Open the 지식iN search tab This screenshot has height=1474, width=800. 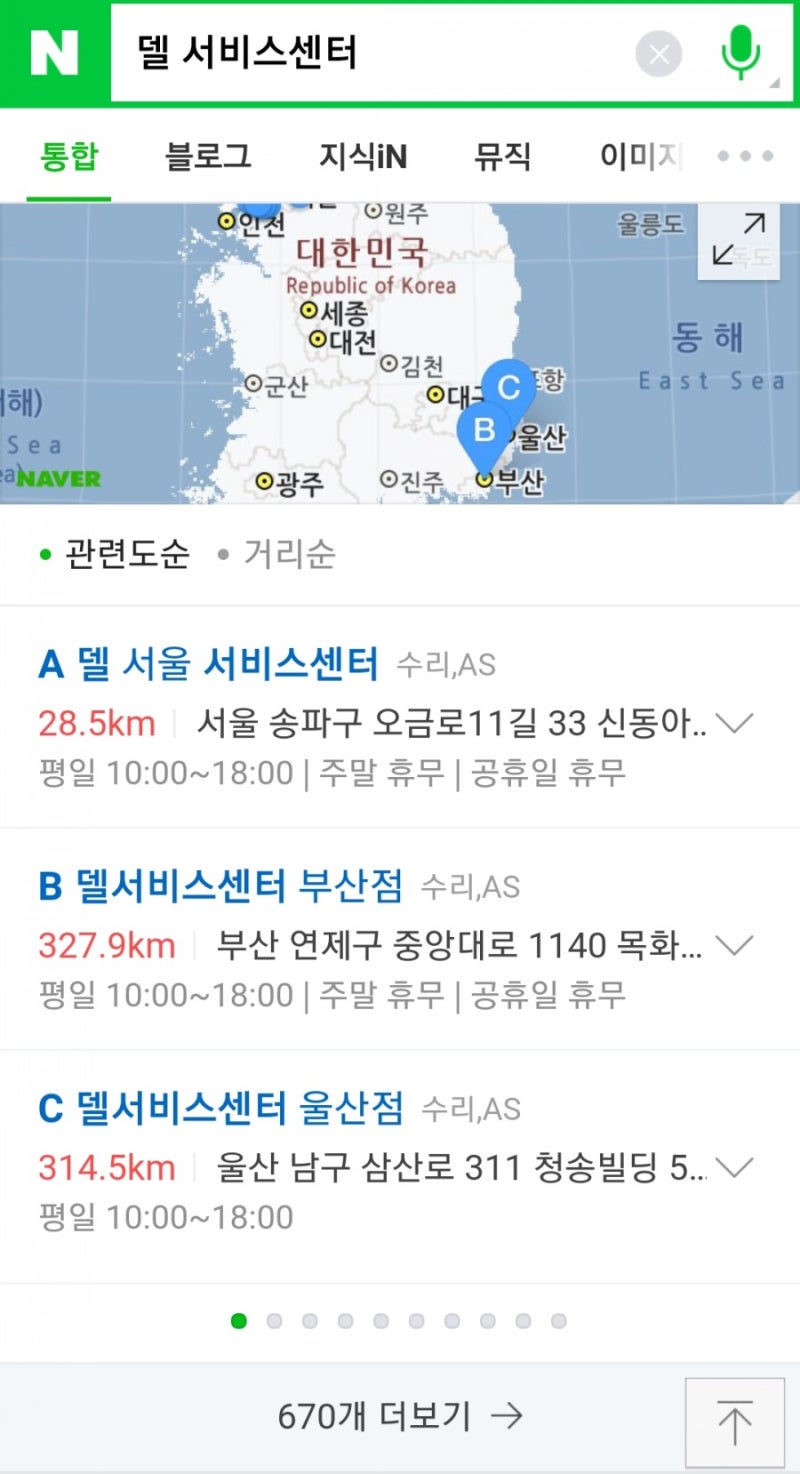363,156
